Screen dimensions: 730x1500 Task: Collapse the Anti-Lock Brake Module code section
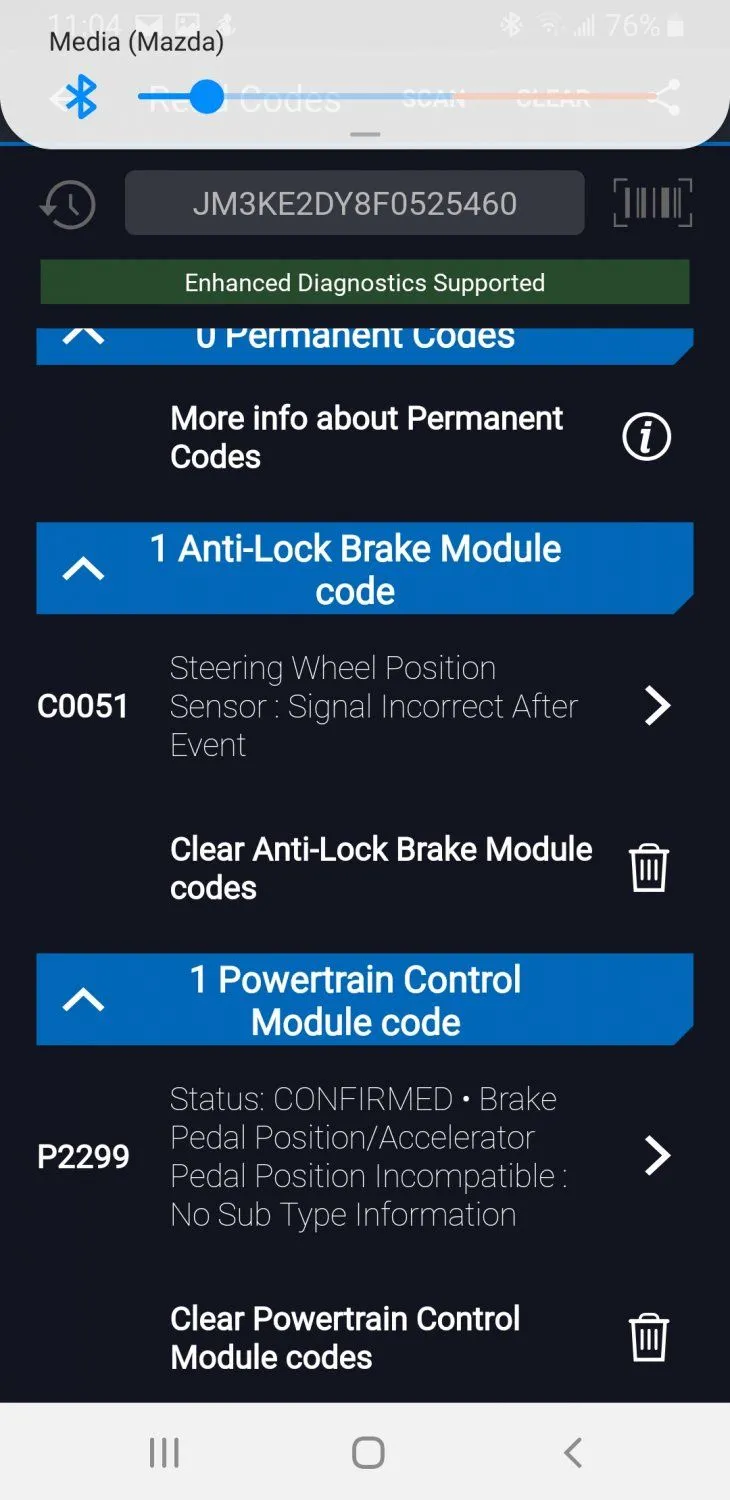pos(83,569)
